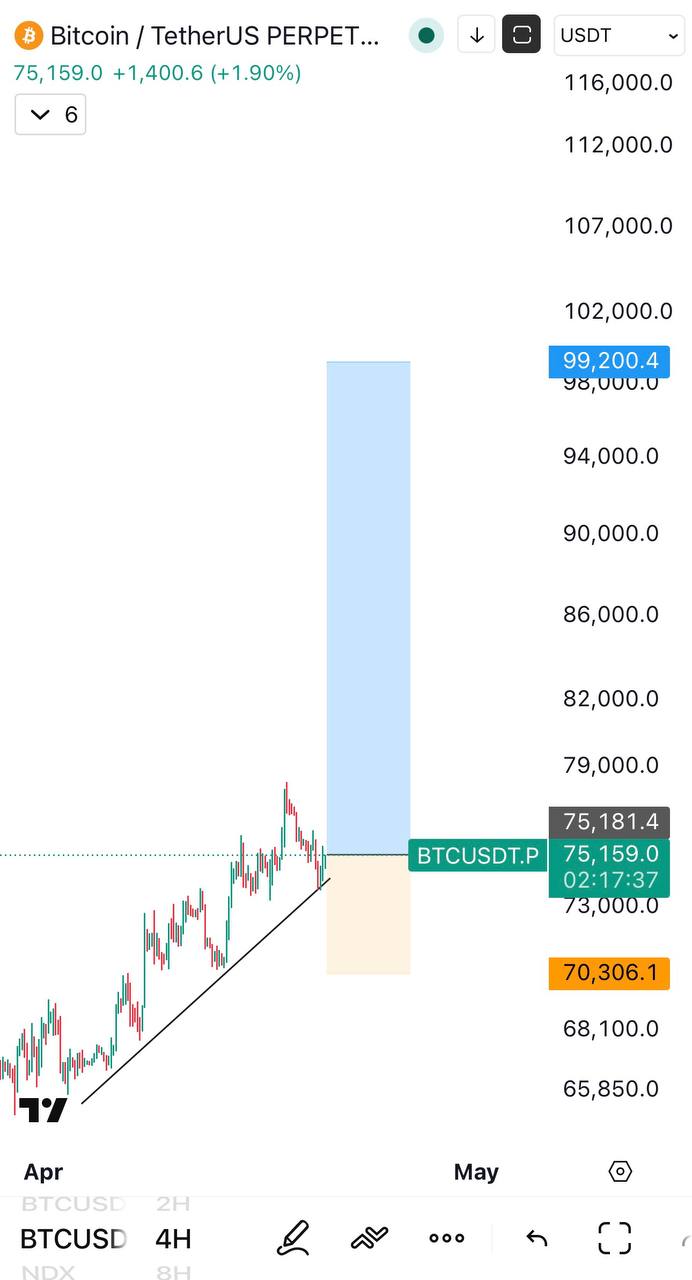Open the USDT currency dropdown

click(620, 36)
